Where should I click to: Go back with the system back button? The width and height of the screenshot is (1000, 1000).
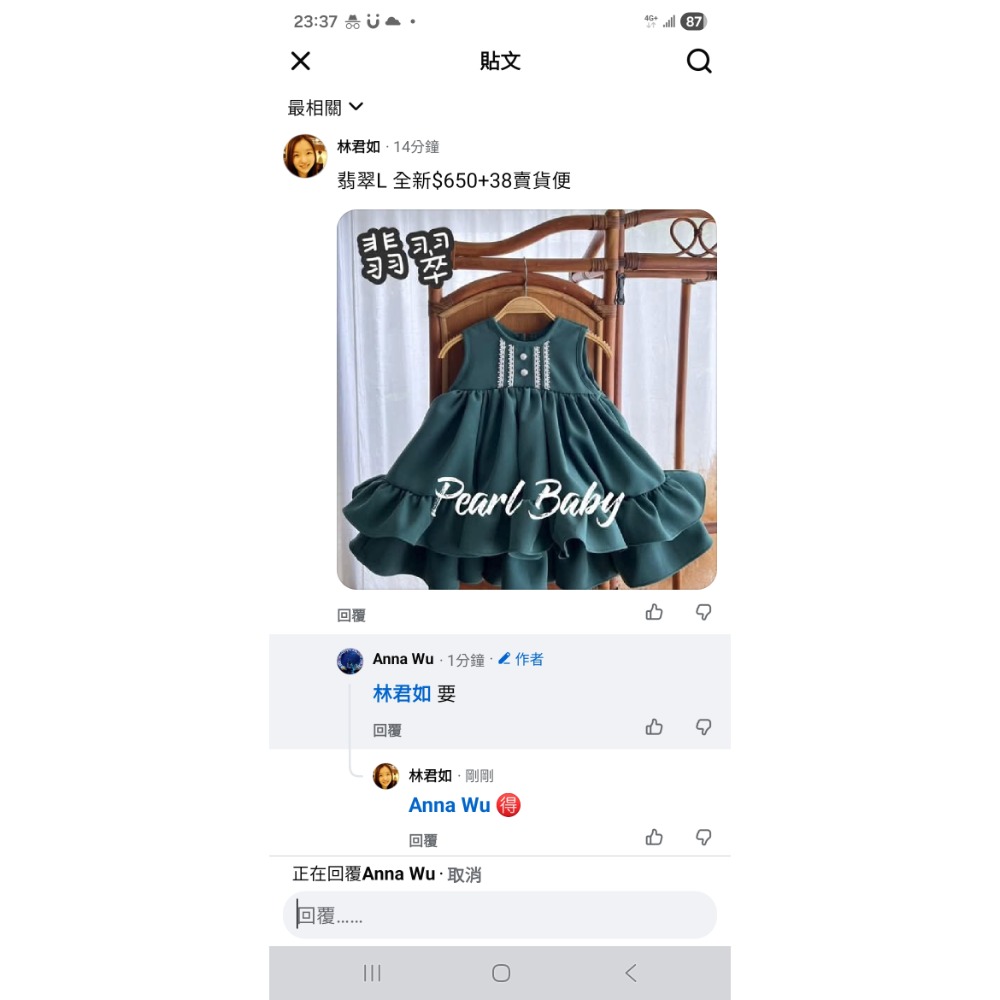[630, 973]
